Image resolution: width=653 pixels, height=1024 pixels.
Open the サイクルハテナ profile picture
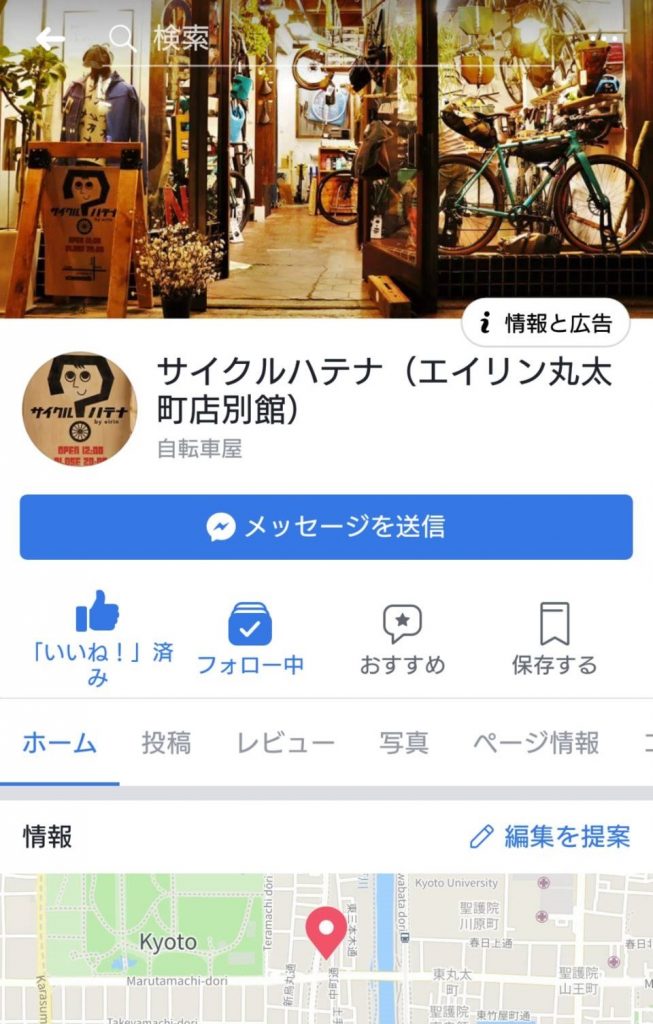click(x=79, y=408)
